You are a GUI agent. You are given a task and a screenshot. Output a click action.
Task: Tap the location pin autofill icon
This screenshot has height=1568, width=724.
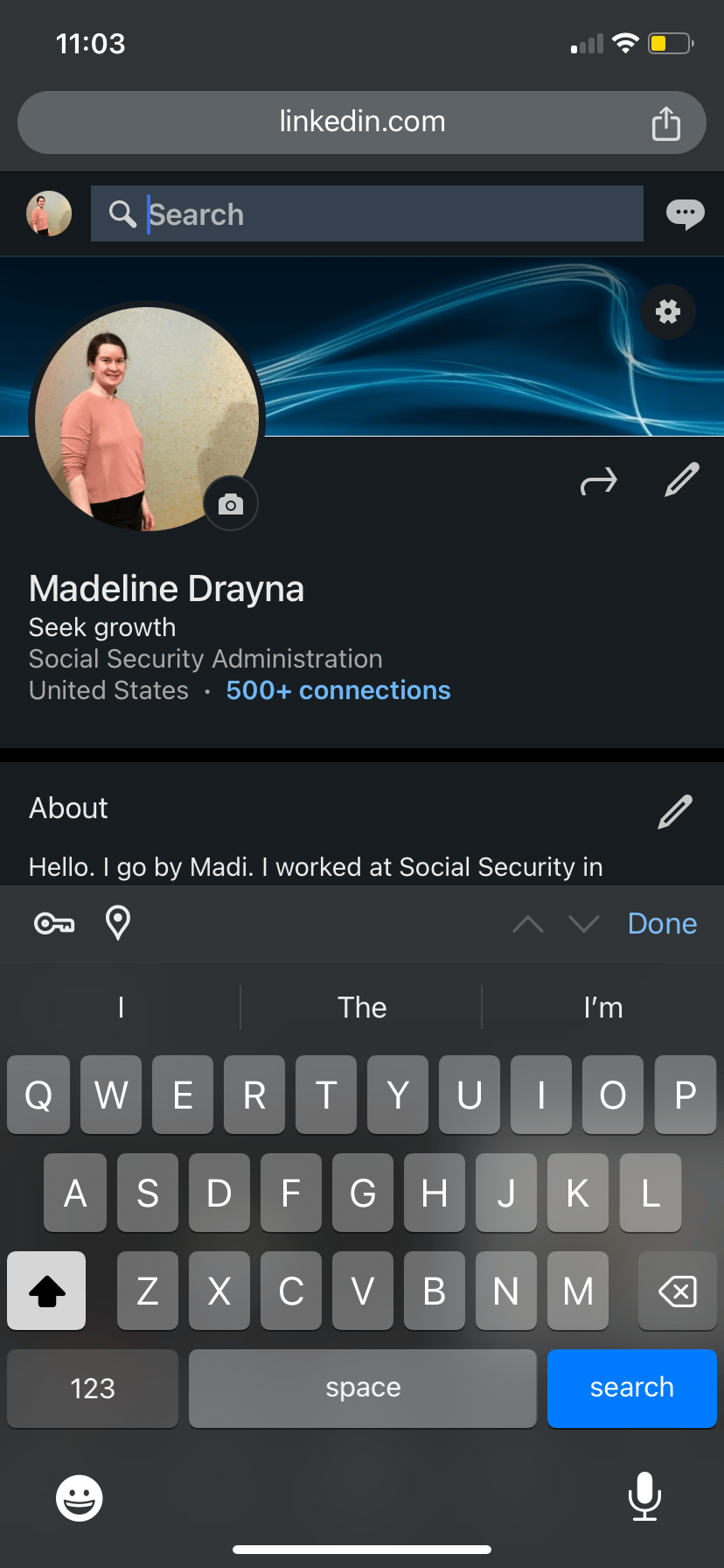[x=118, y=923]
